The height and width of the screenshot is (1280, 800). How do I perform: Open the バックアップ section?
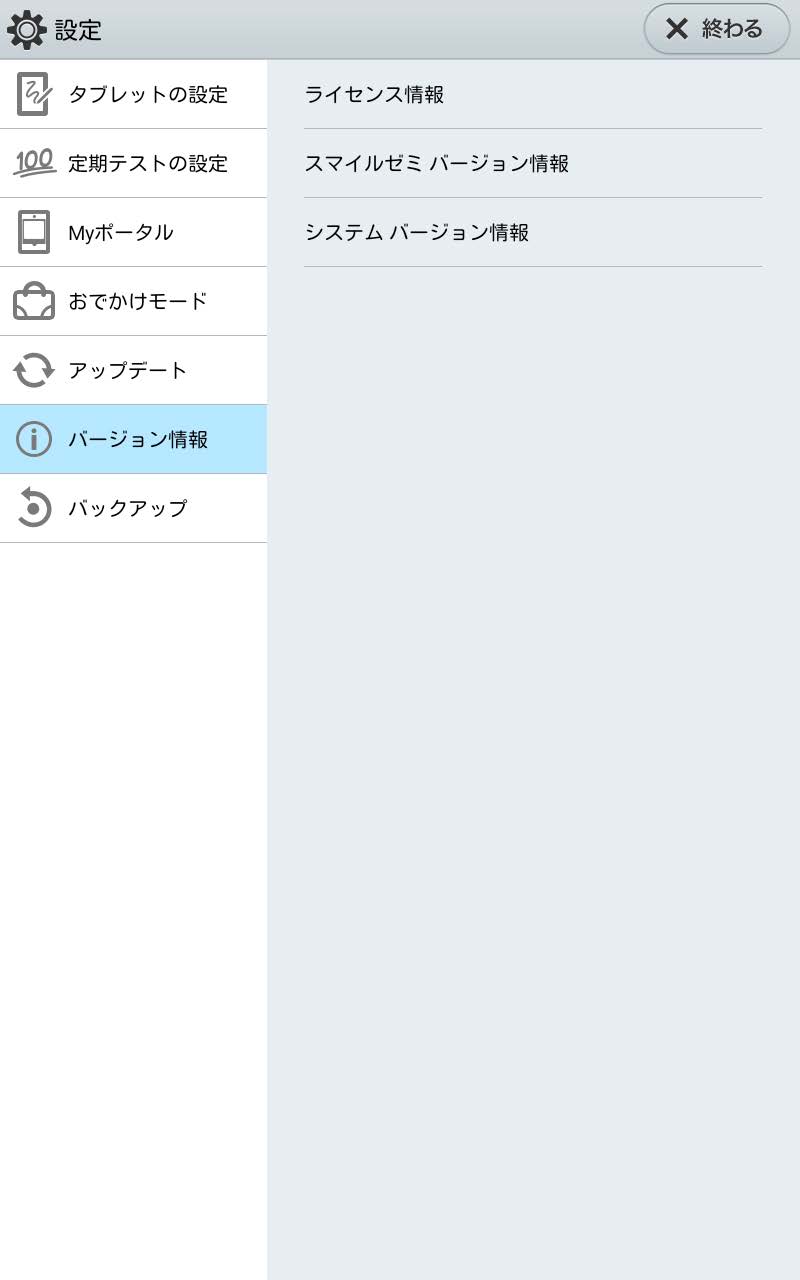pos(133,508)
